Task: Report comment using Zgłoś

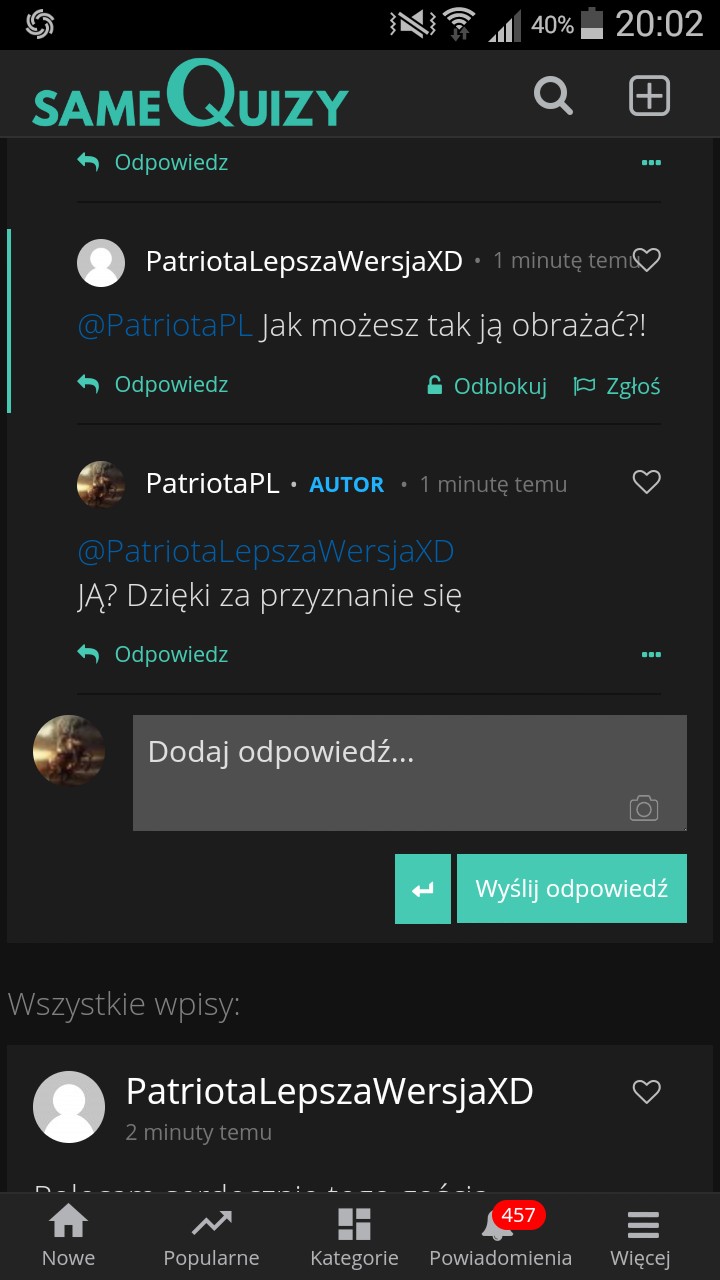Action: pos(617,386)
